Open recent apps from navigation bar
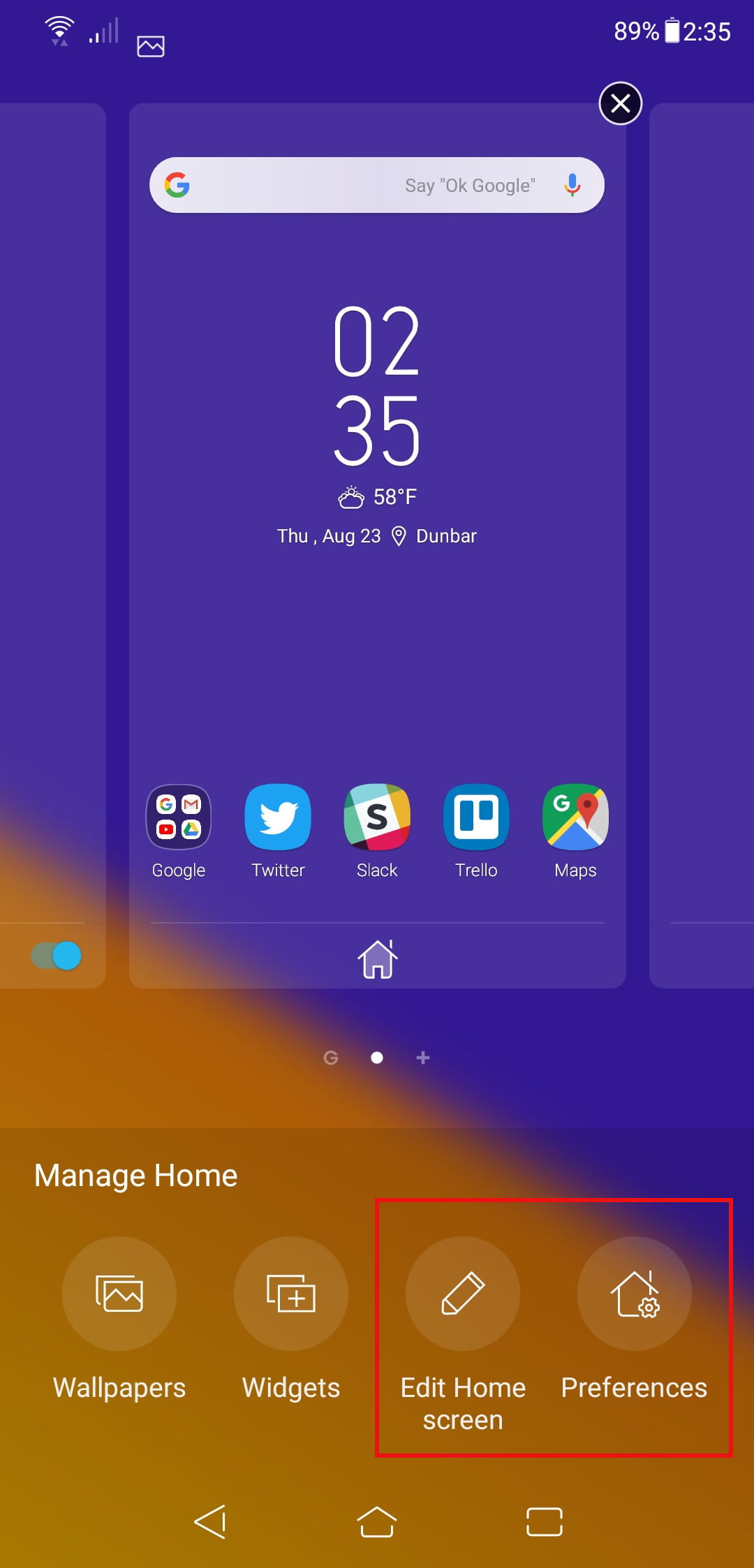 tap(544, 1522)
